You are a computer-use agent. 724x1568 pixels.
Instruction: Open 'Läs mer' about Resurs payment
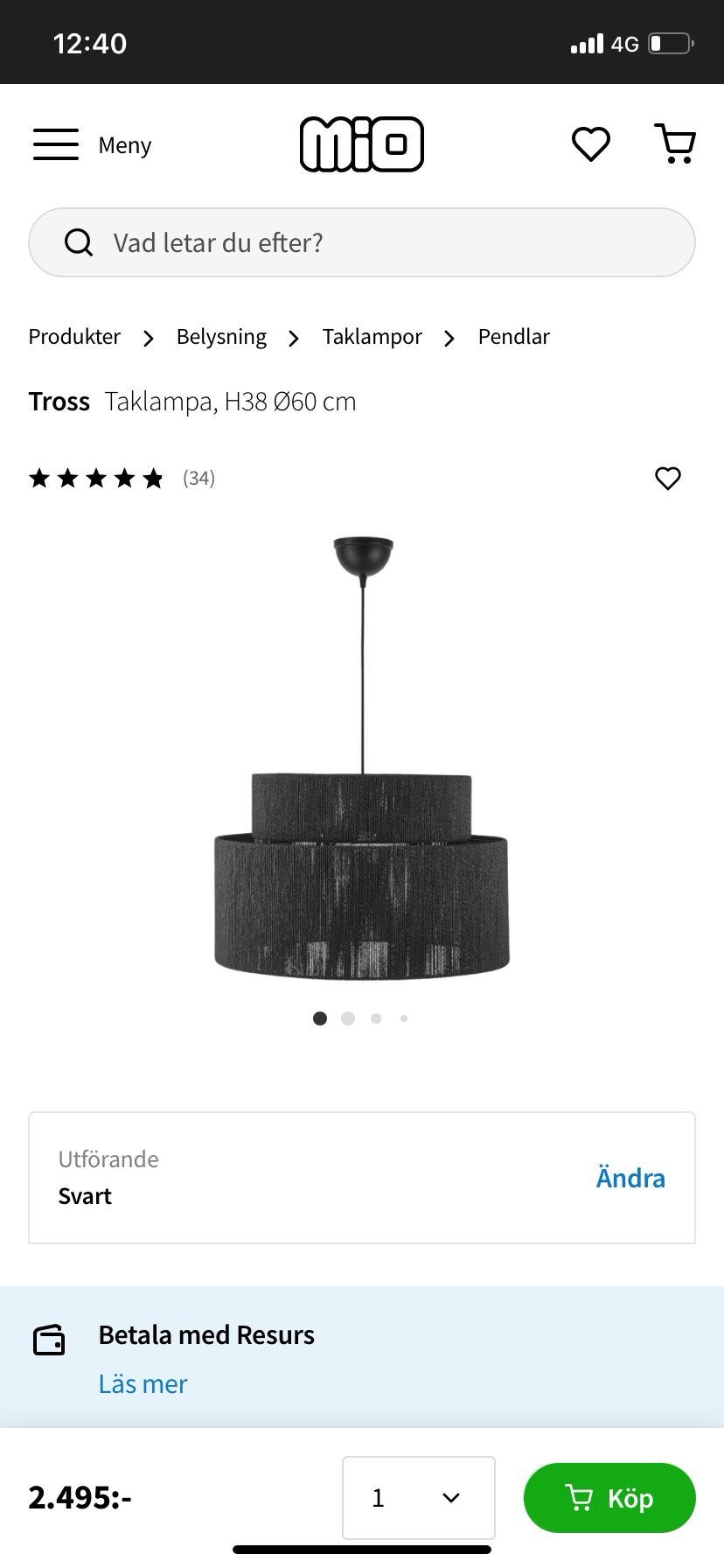[x=143, y=1384]
